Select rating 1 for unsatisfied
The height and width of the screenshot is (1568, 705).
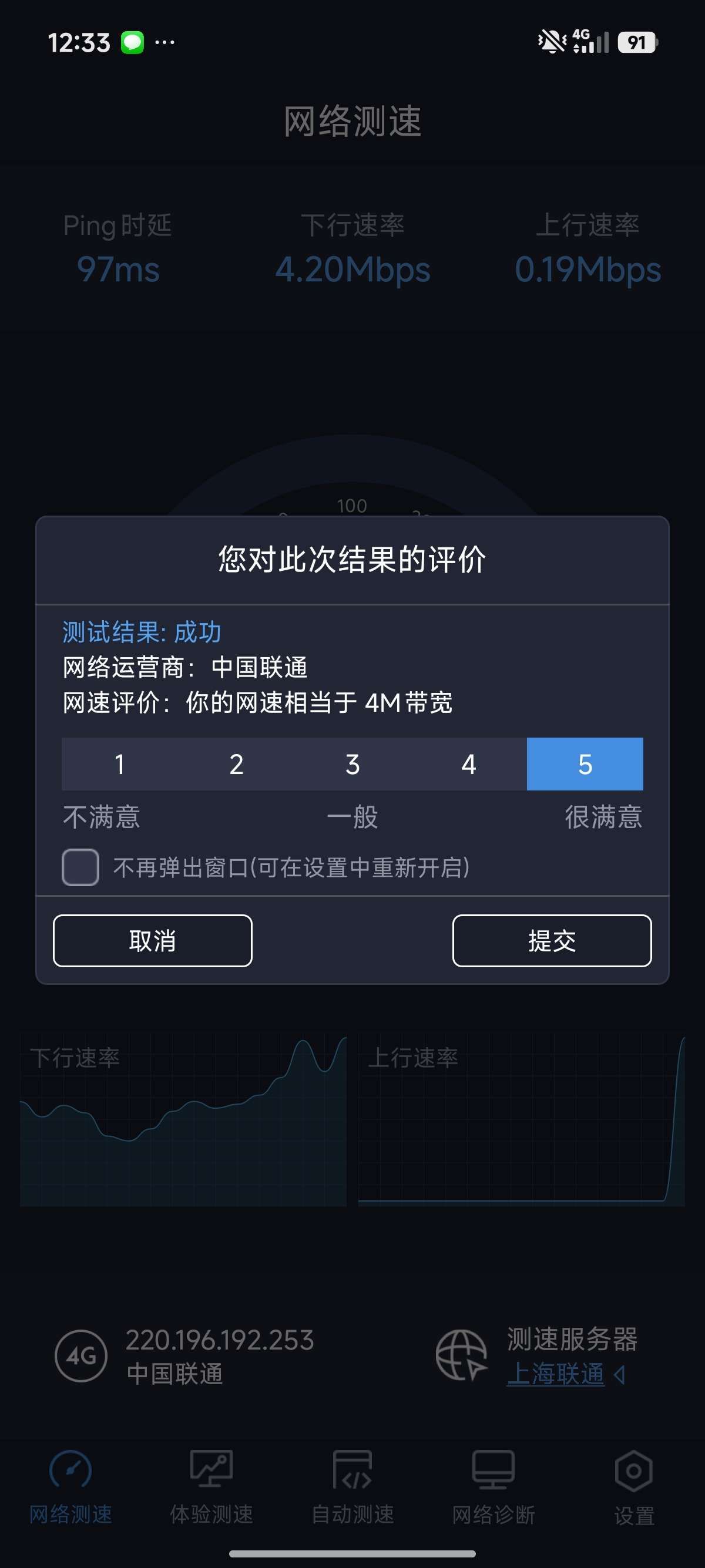[120, 764]
